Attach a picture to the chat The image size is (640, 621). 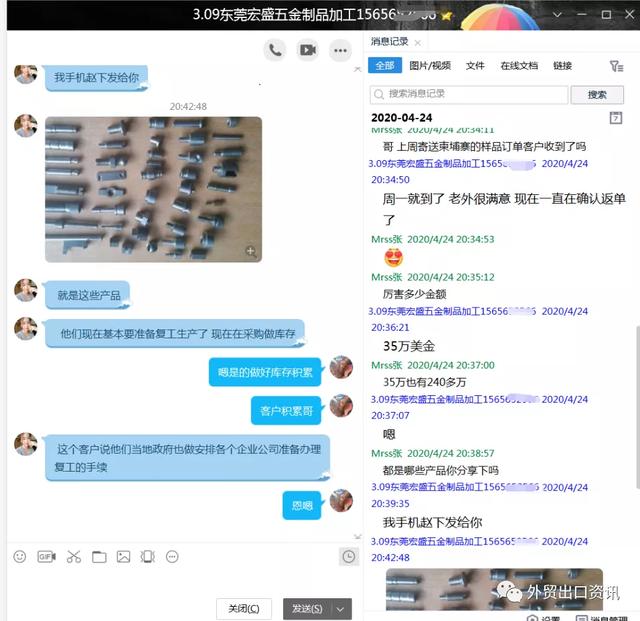123,556
